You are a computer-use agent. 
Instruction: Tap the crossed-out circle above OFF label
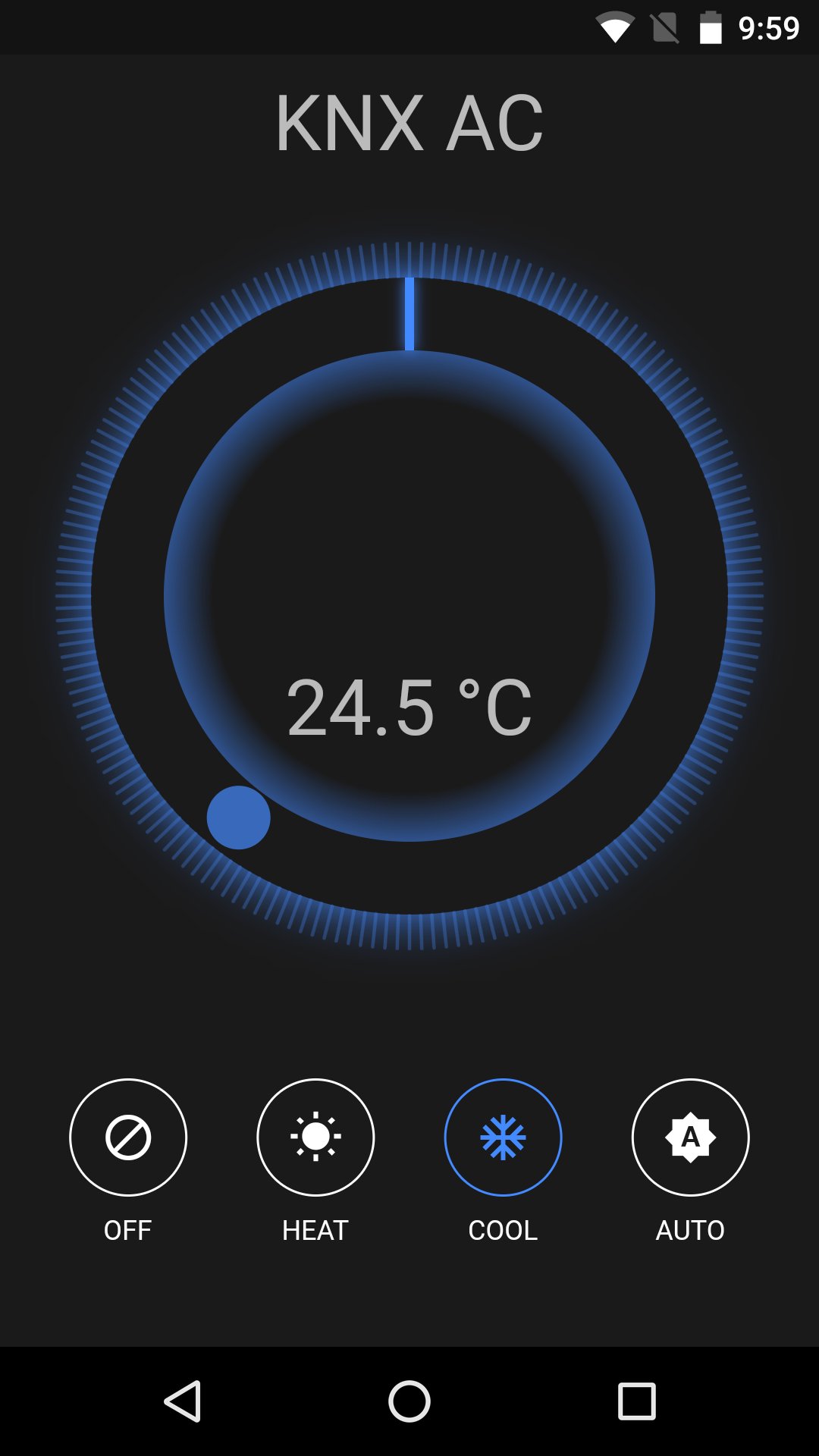[129, 1137]
